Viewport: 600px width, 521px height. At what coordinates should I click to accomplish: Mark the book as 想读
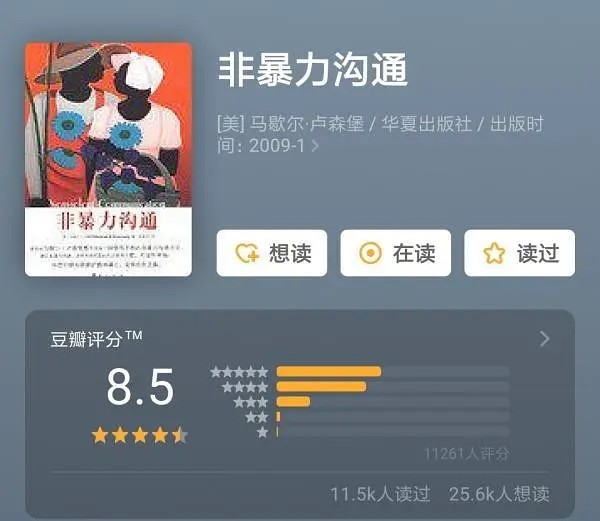click(x=272, y=253)
